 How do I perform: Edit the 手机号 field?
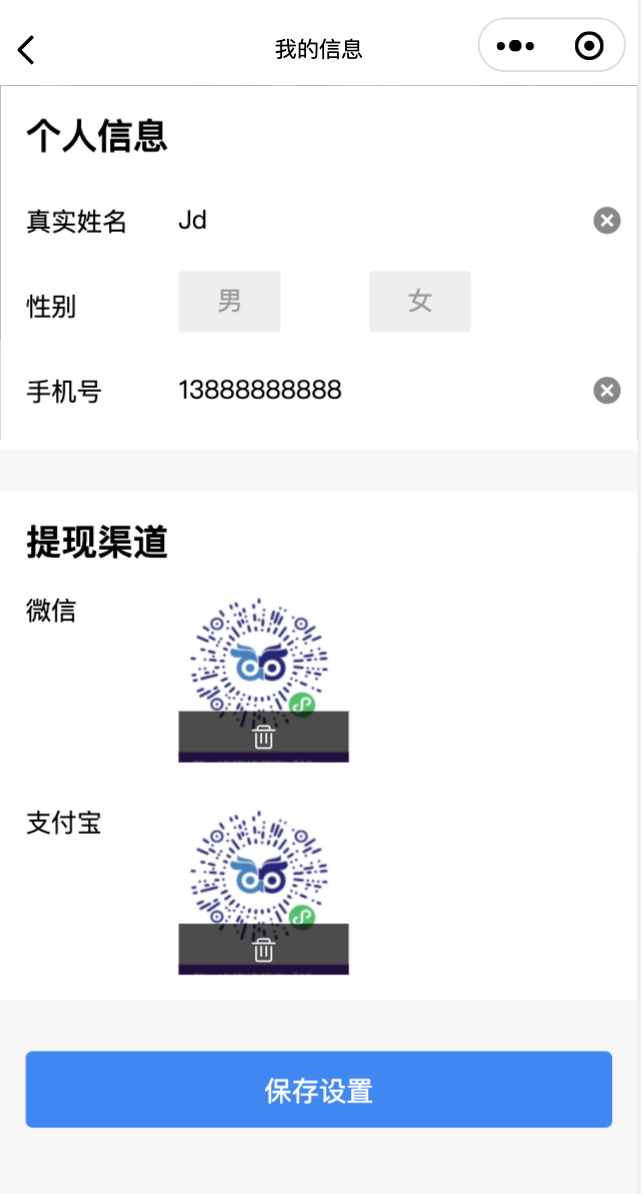coord(380,390)
